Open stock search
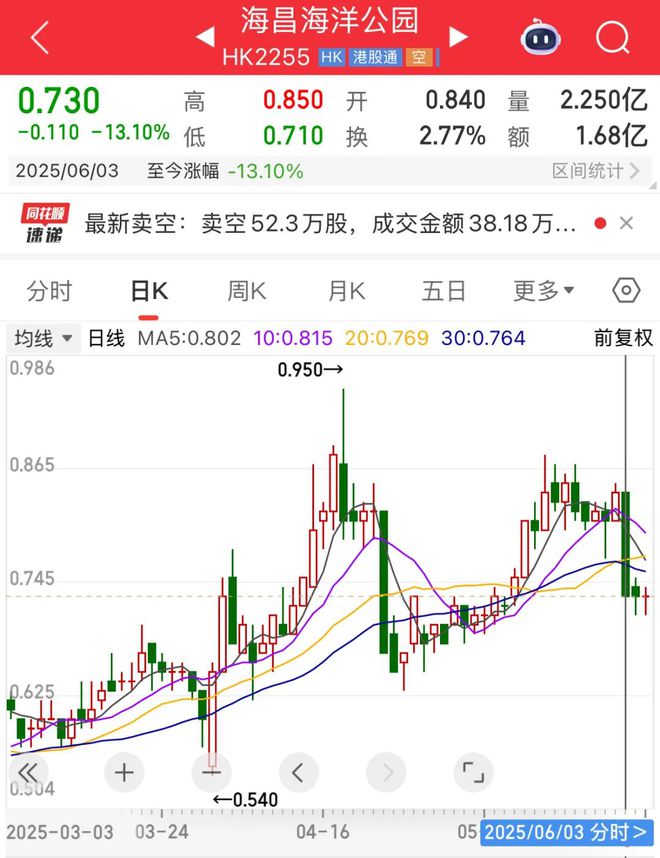This screenshot has width=660, height=858. pos(611,38)
